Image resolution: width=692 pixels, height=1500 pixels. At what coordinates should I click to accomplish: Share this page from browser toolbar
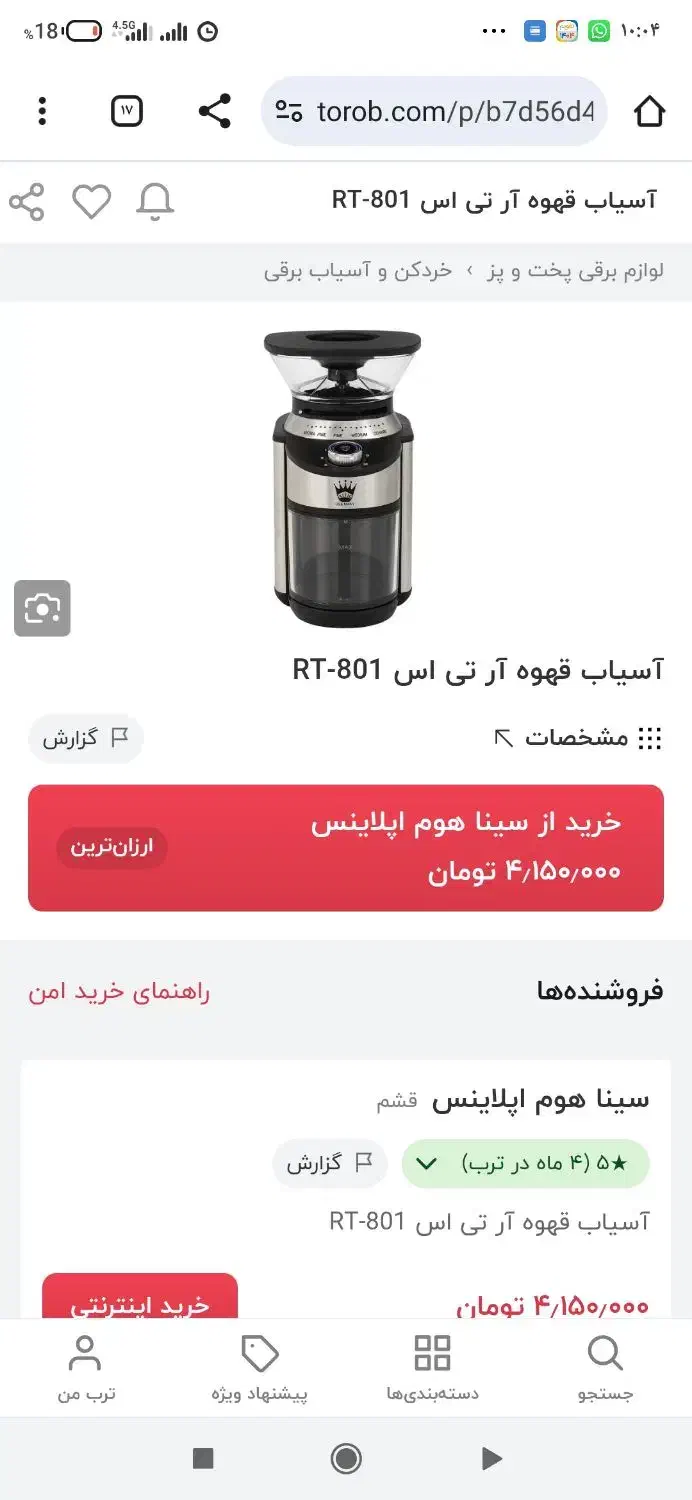click(214, 111)
